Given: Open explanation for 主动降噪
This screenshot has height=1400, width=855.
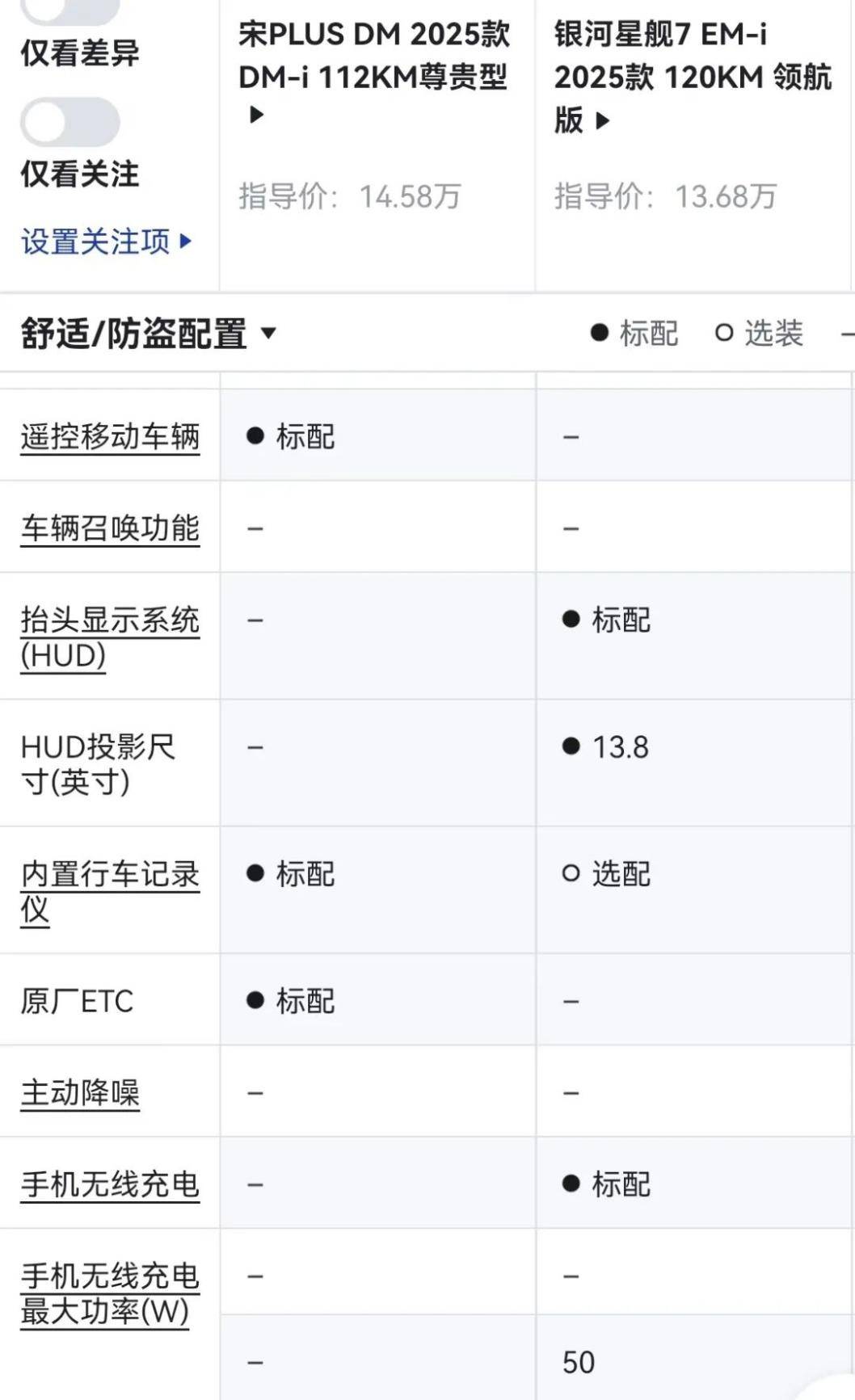Looking at the screenshot, I should point(80,1093).
